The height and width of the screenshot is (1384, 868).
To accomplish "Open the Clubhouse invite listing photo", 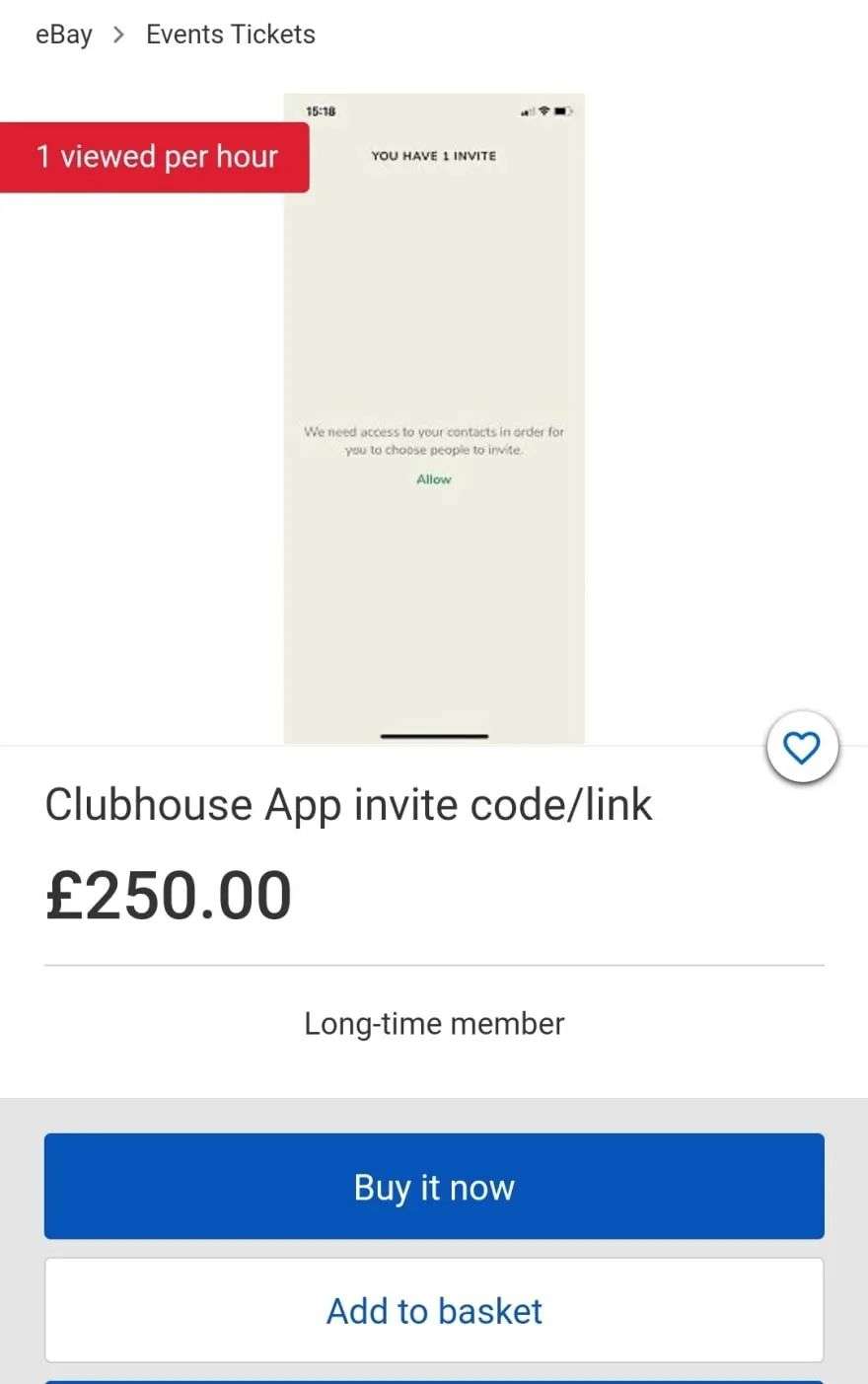I will click(x=434, y=418).
